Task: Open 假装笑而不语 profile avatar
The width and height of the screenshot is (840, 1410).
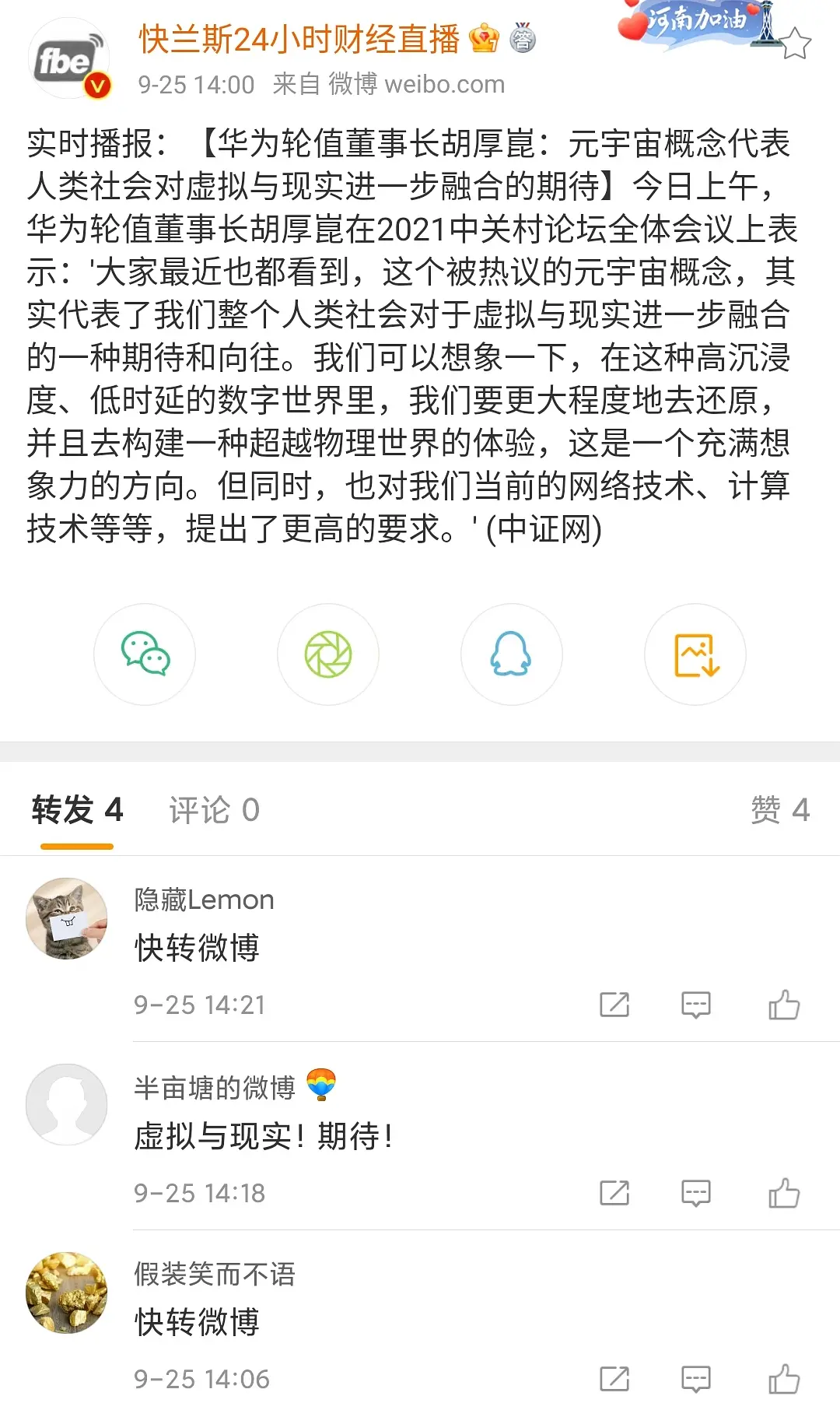Action: [67, 1292]
